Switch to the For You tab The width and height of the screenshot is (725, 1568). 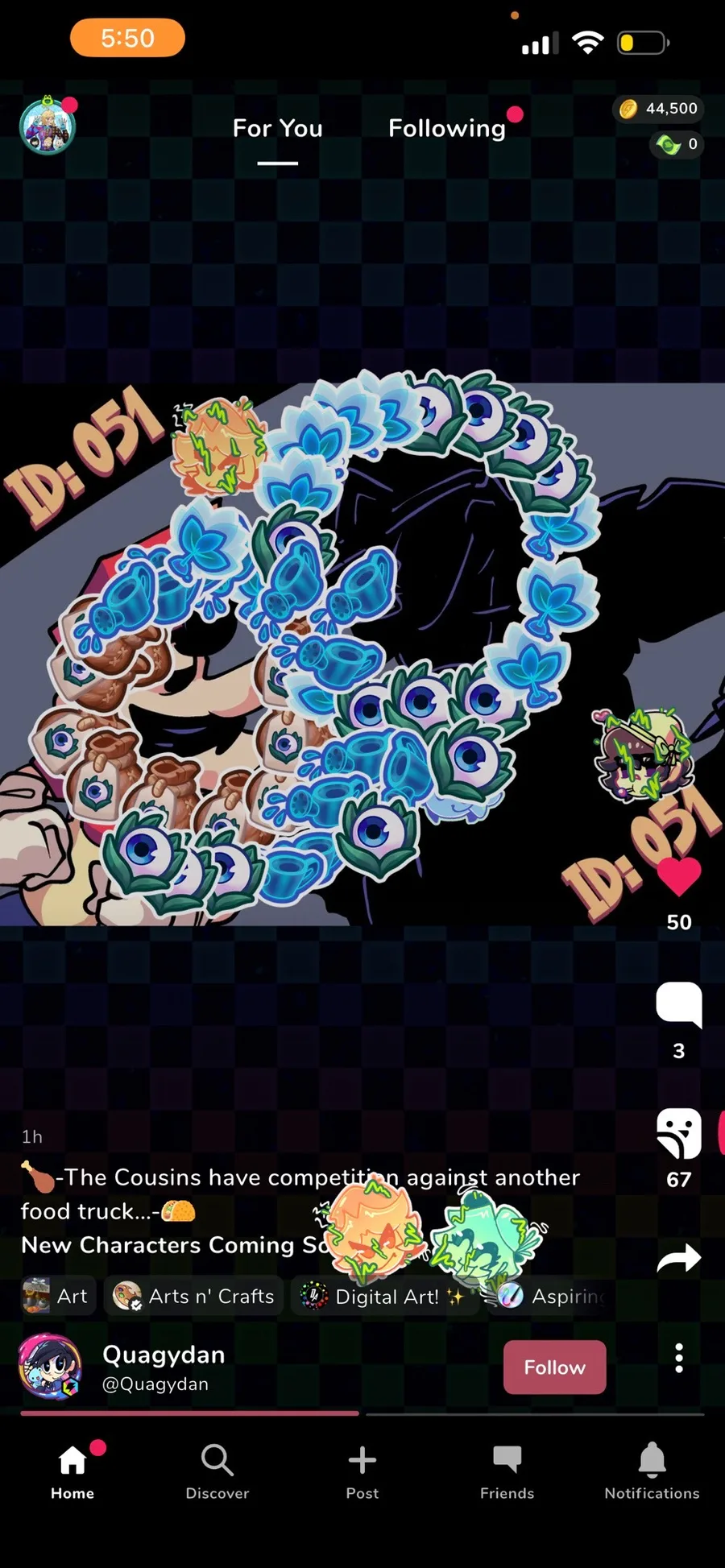click(278, 128)
